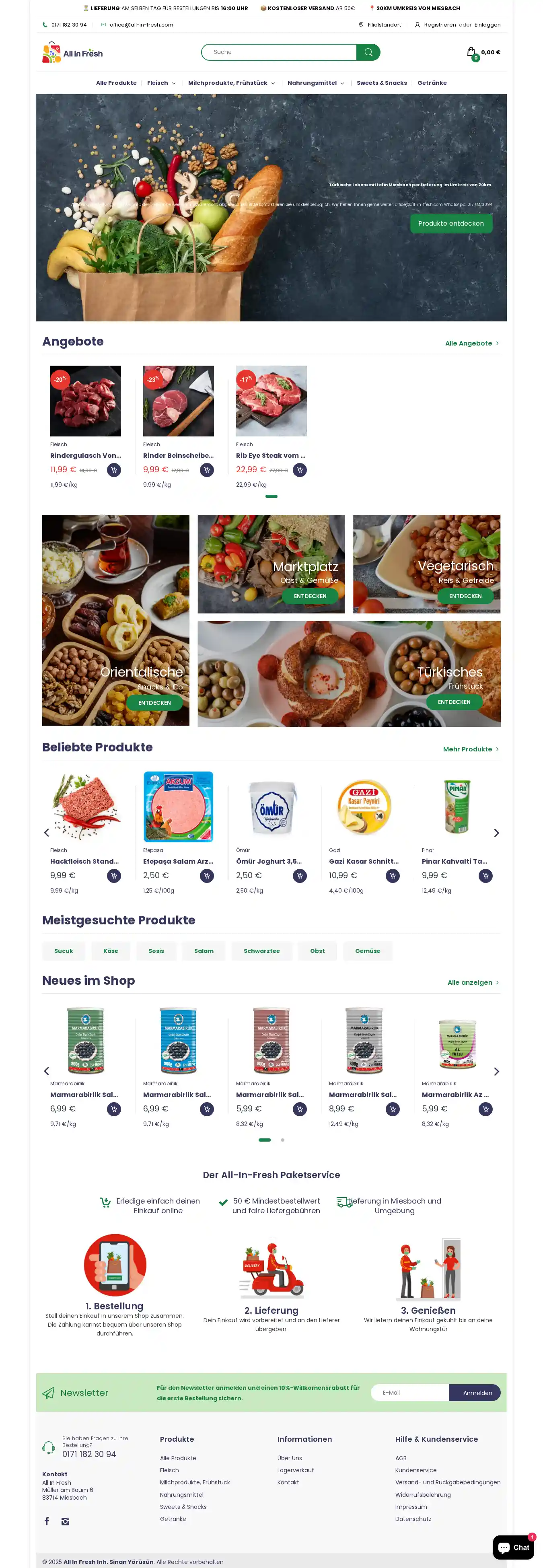Expand the Fleisch menu

(x=161, y=83)
